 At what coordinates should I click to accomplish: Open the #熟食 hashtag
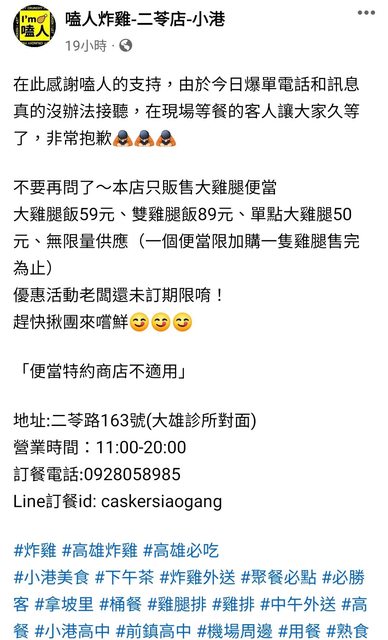click(348, 631)
